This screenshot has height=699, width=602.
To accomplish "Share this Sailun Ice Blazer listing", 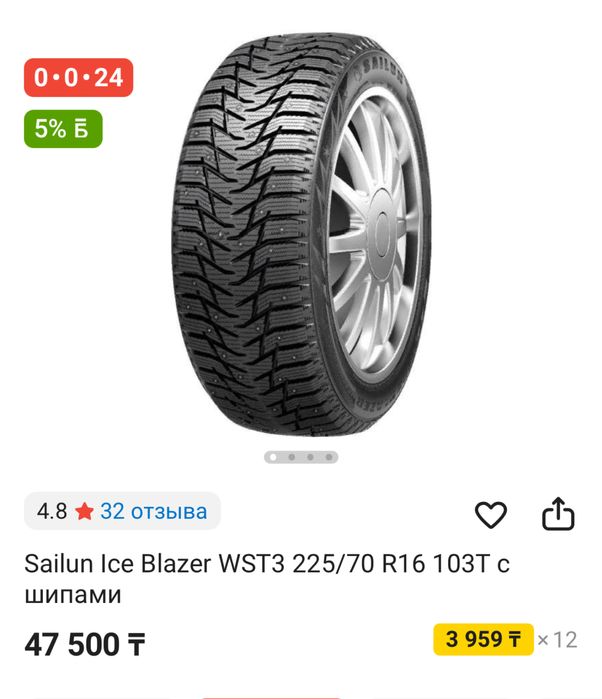I will 558,514.
